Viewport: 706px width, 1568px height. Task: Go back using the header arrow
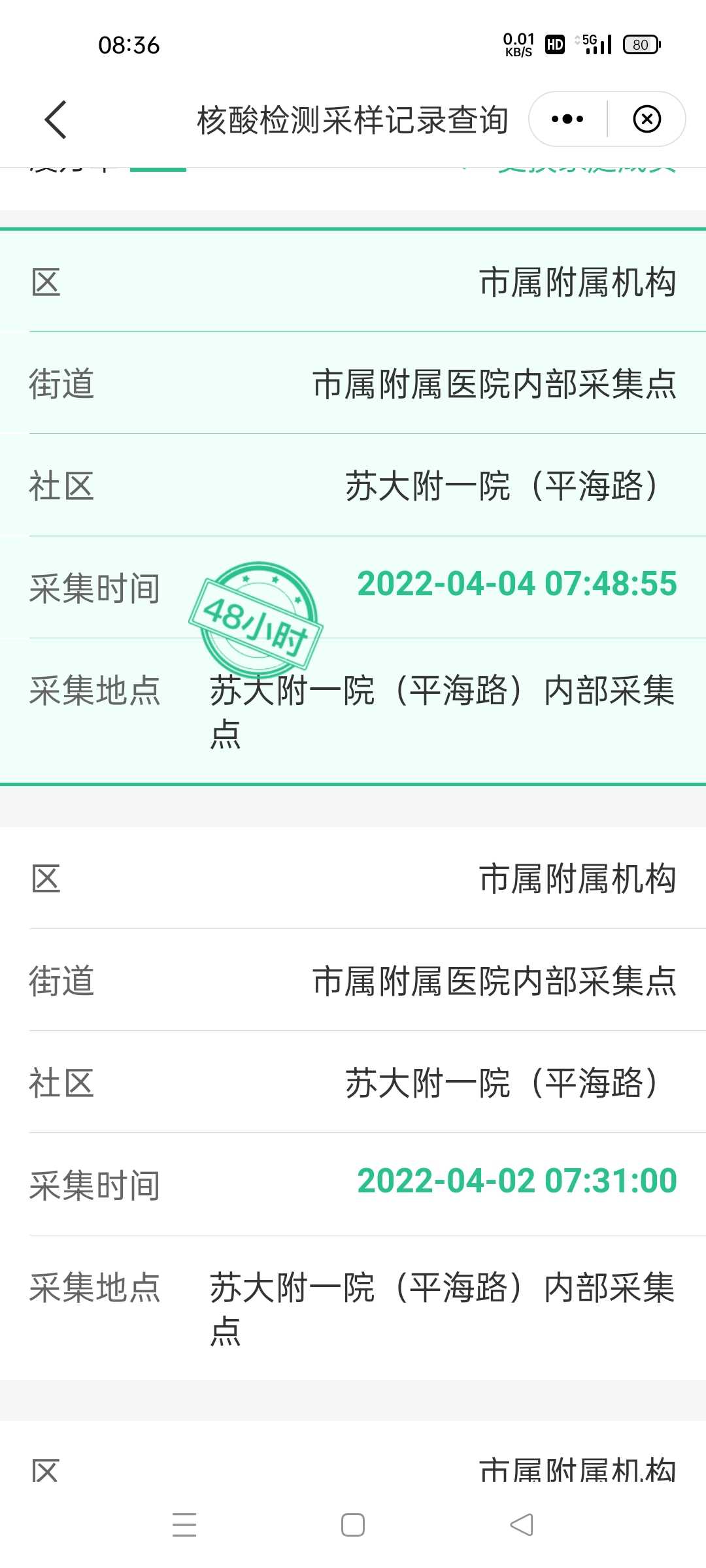click(x=56, y=120)
